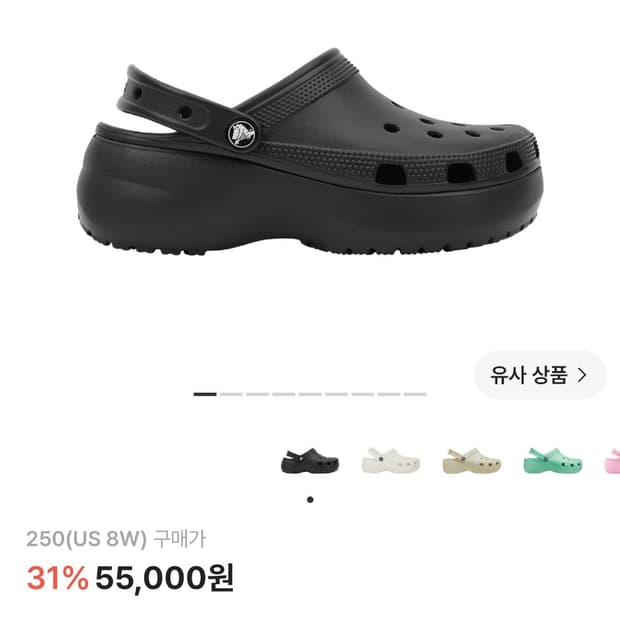This screenshot has height=620, width=620.
Task: Select the black clog color thumbnail
Action: tap(310, 460)
